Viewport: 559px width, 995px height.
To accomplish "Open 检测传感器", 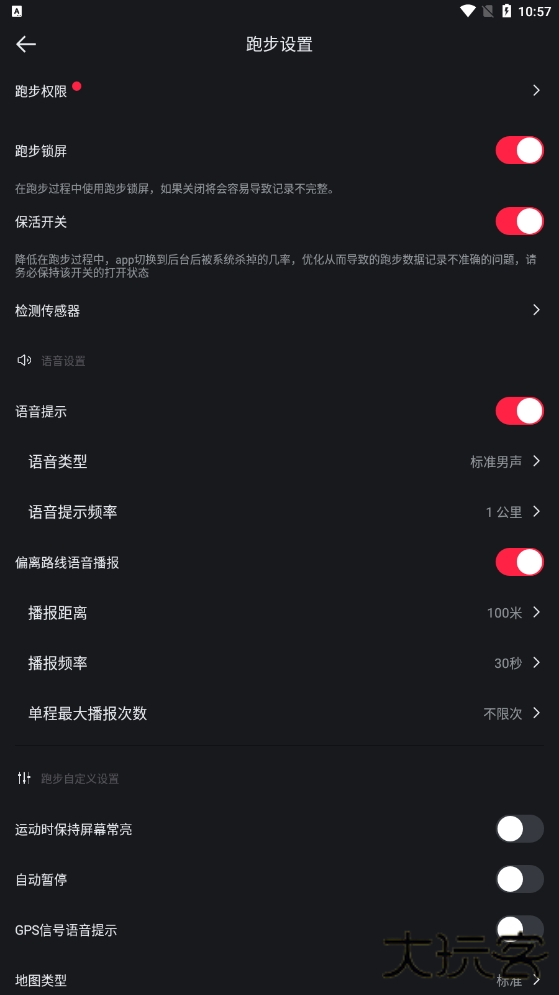I will point(279,310).
